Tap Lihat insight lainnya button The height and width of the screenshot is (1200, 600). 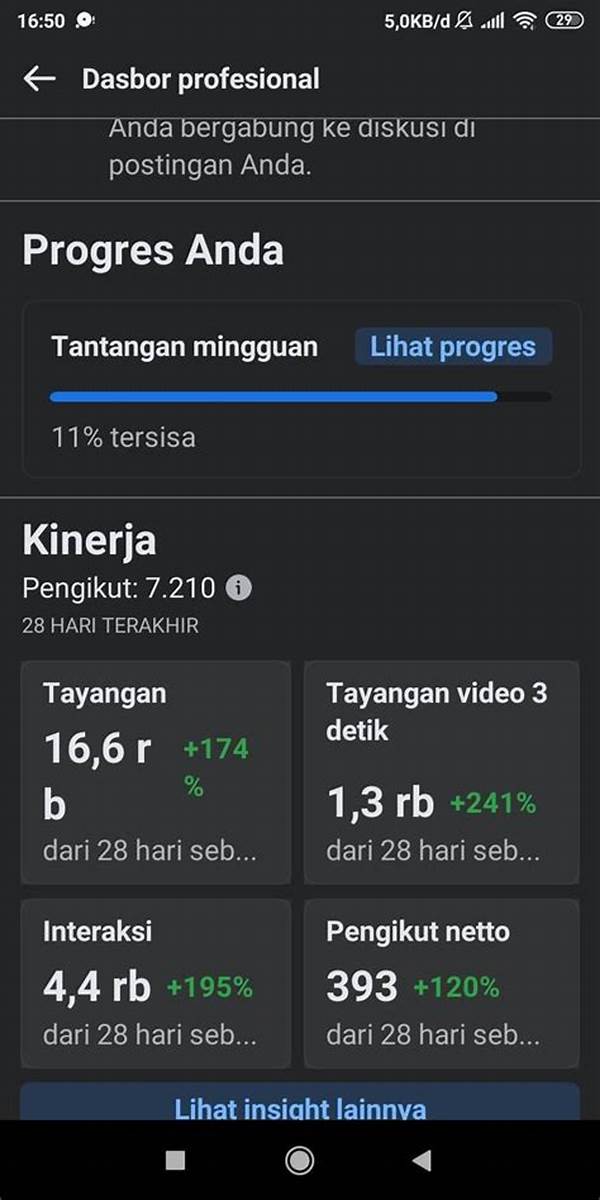[x=300, y=1105]
